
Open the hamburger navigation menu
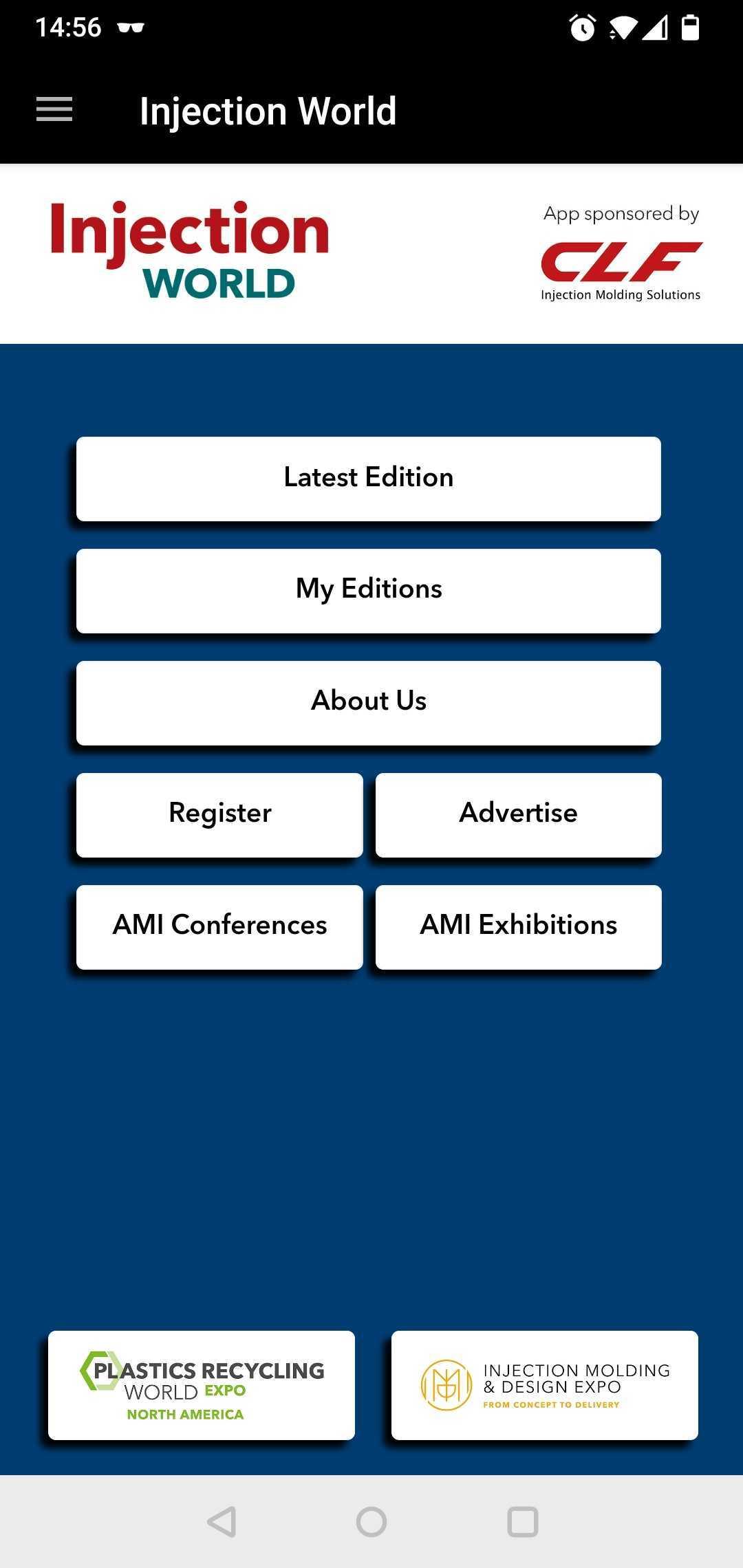54,109
